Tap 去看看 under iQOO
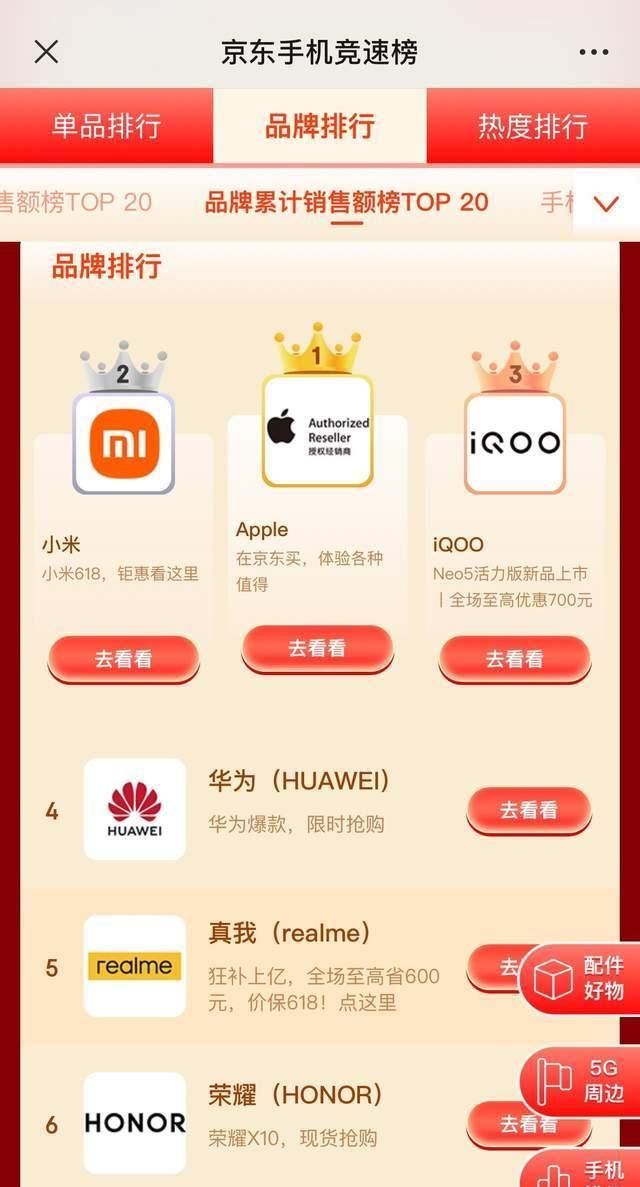The width and height of the screenshot is (640, 1187). point(514,659)
